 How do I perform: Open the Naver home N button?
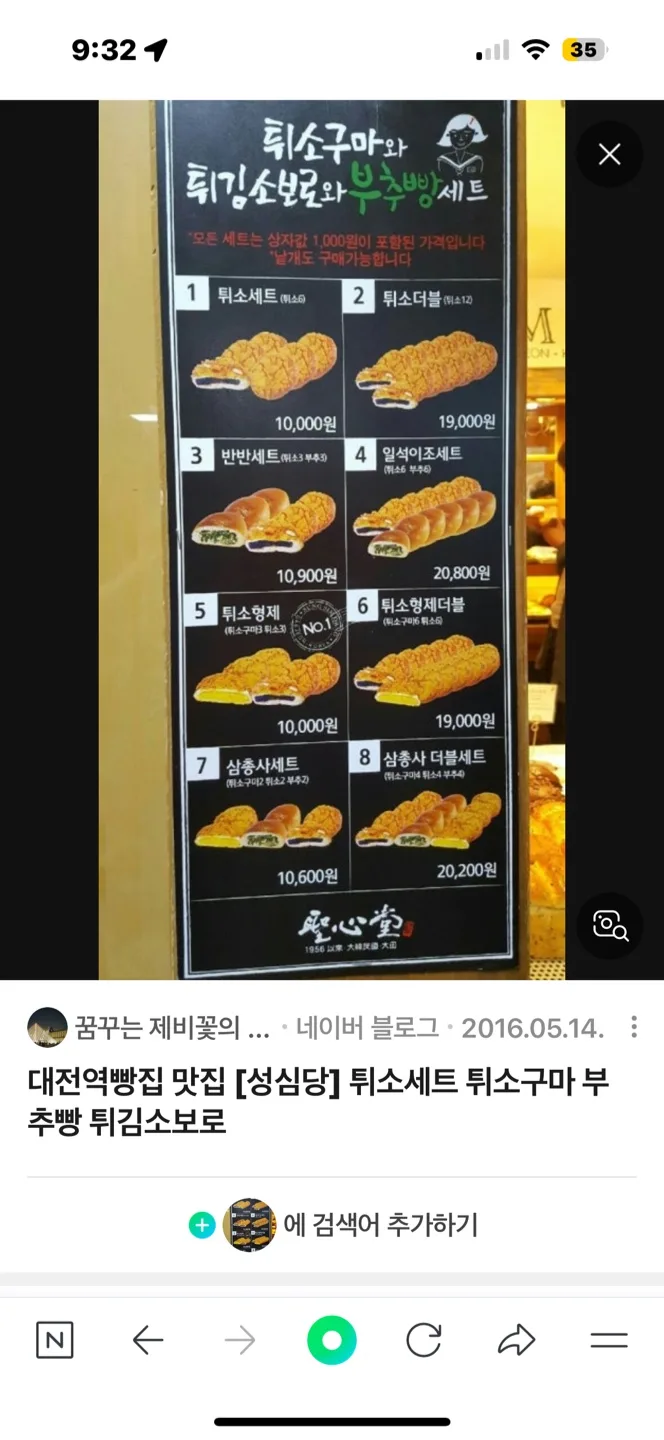[x=55, y=1341]
